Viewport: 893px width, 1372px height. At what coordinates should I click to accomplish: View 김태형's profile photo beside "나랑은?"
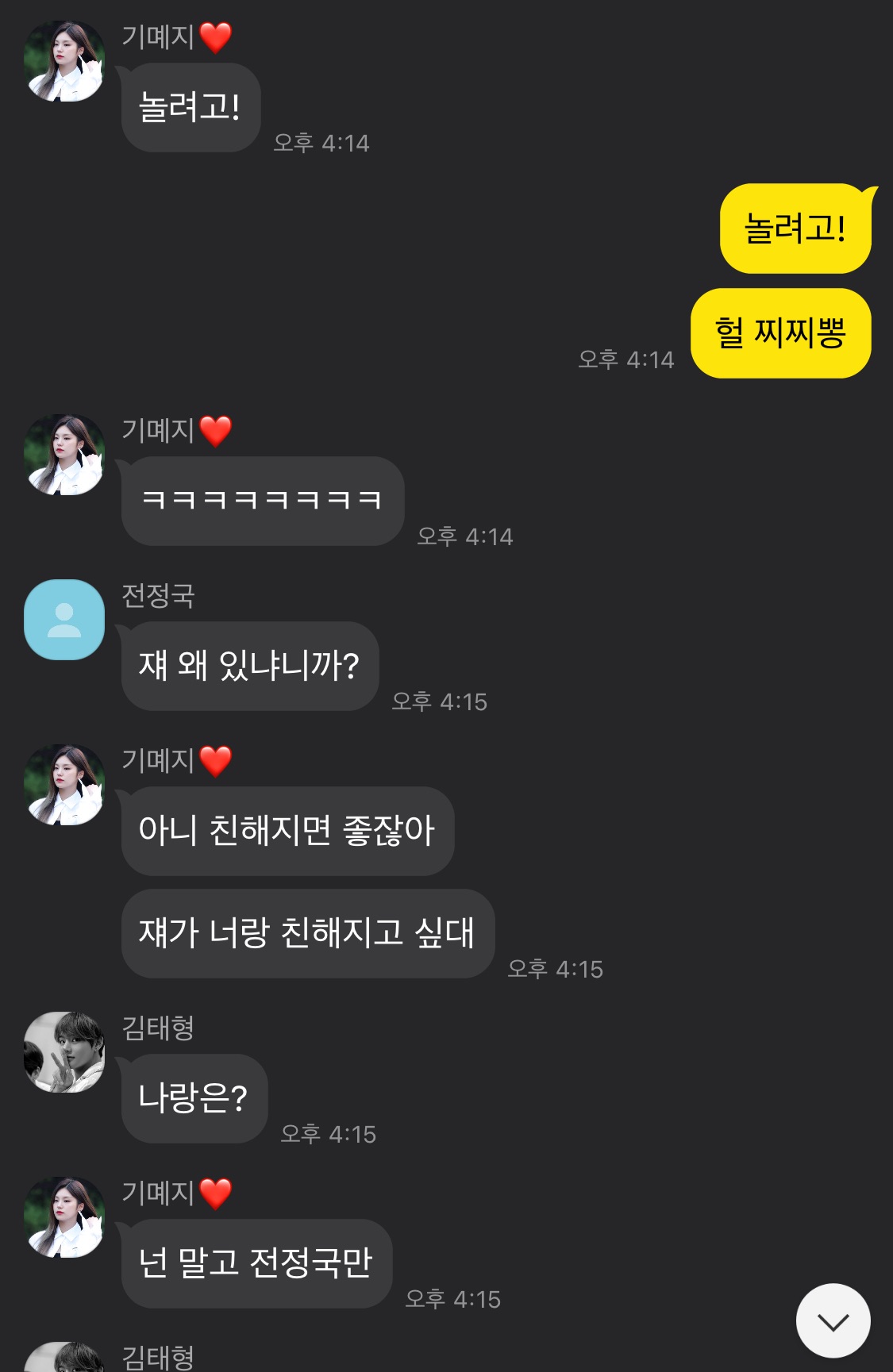(64, 1052)
